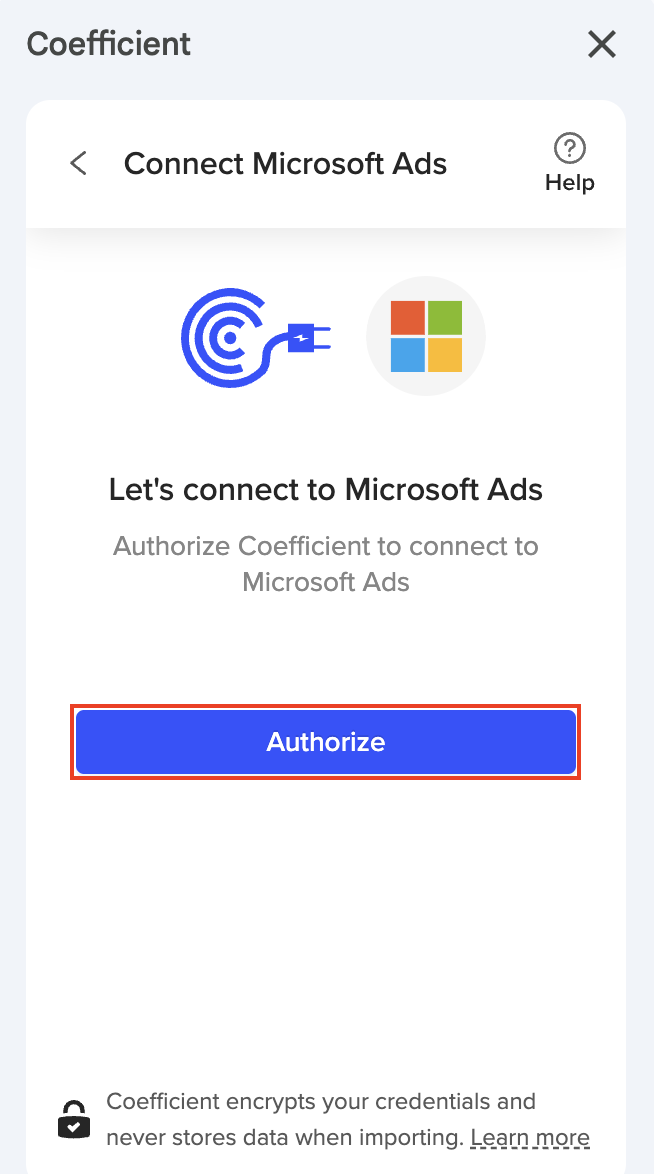Go back from Connect Microsoft Ads

78,163
